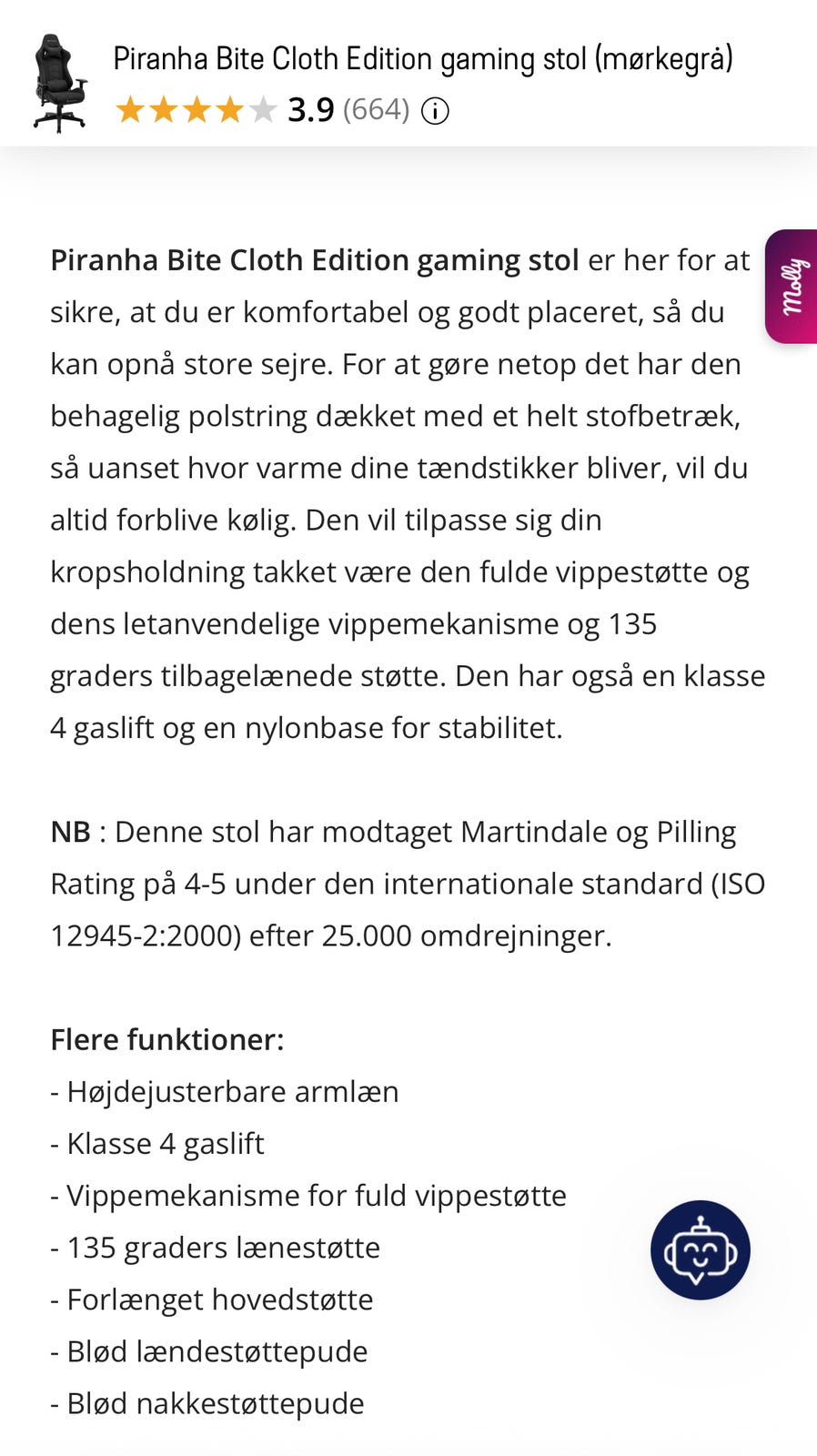The image size is (817, 1456).
Task: Click the Flere funktioner heading
Action: coord(166,1038)
